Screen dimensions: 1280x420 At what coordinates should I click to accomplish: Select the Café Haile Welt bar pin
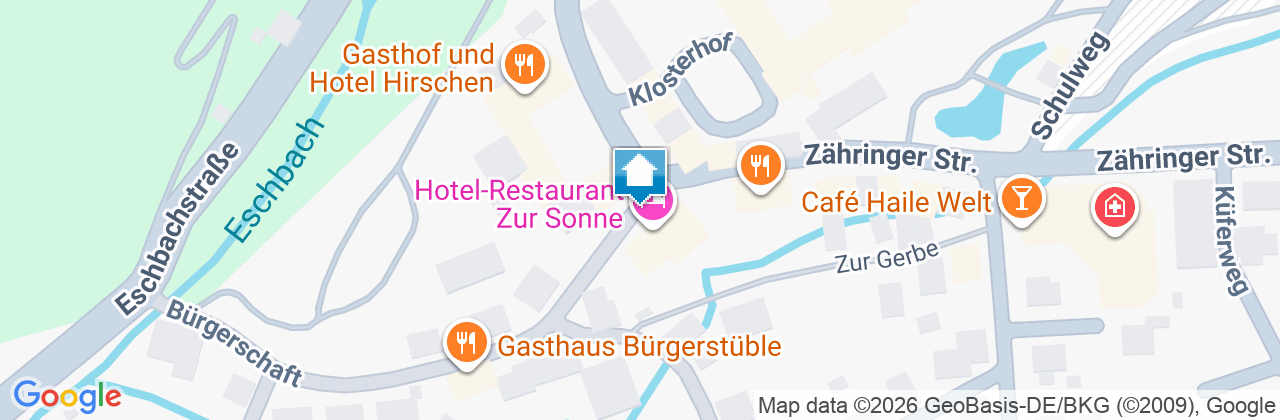(x=1022, y=199)
